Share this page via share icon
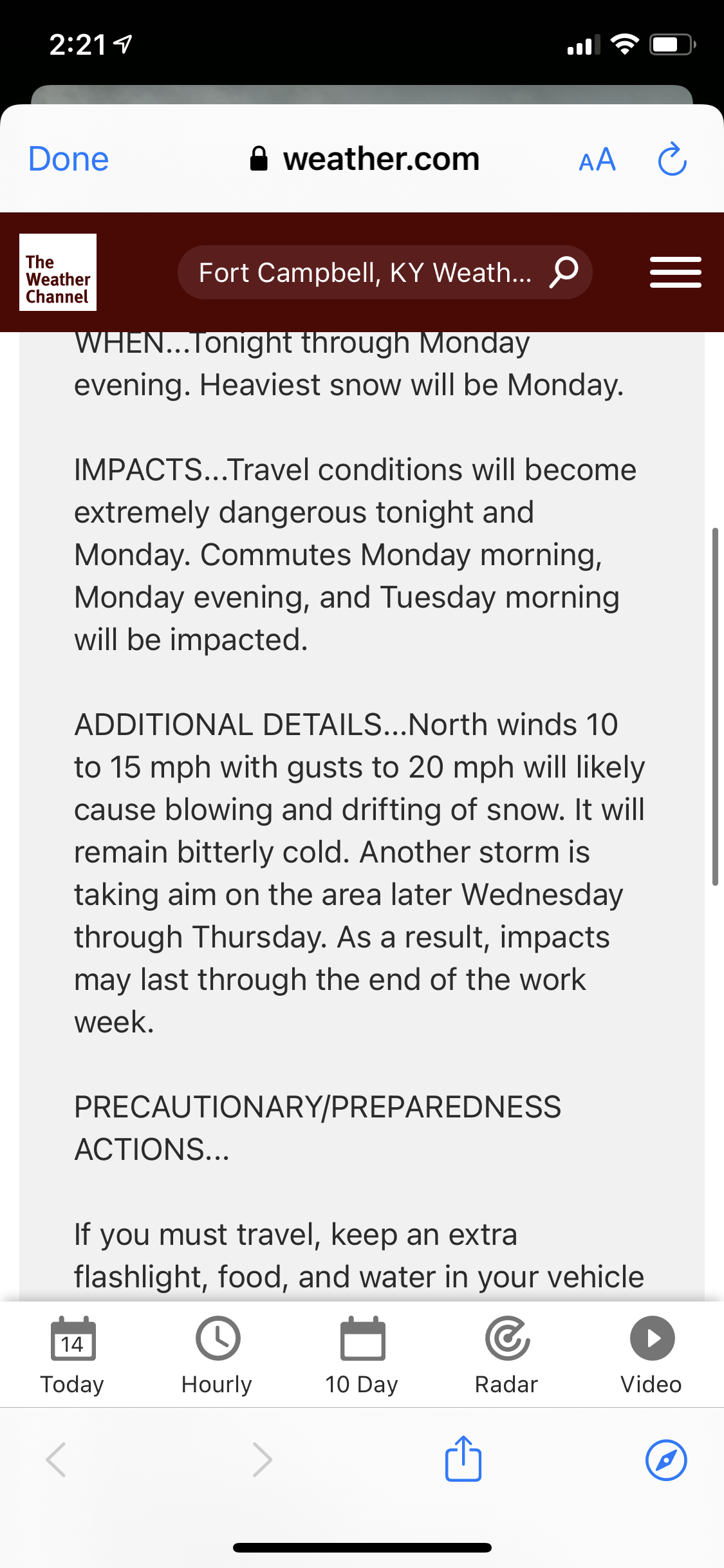This screenshot has width=724, height=1568. pos(463,1459)
